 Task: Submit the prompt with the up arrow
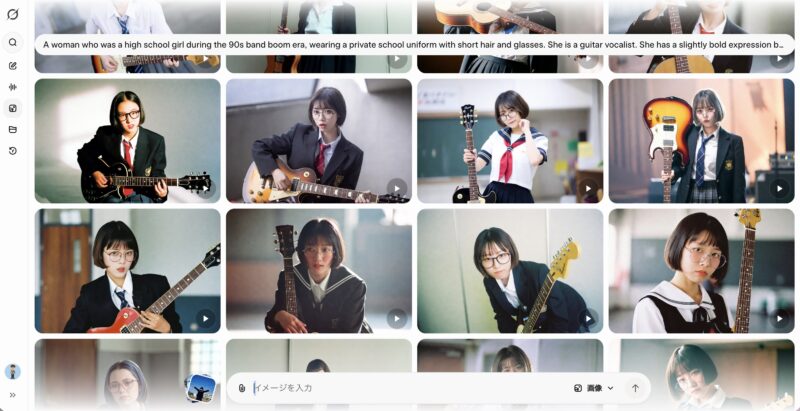(x=635, y=388)
